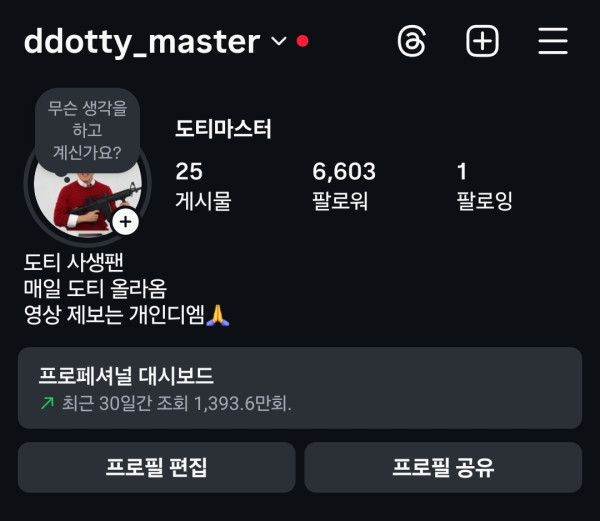This screenshot has height=521, width=600.
Task: Open the hamburger menu
Action: [x=552, y=41]
